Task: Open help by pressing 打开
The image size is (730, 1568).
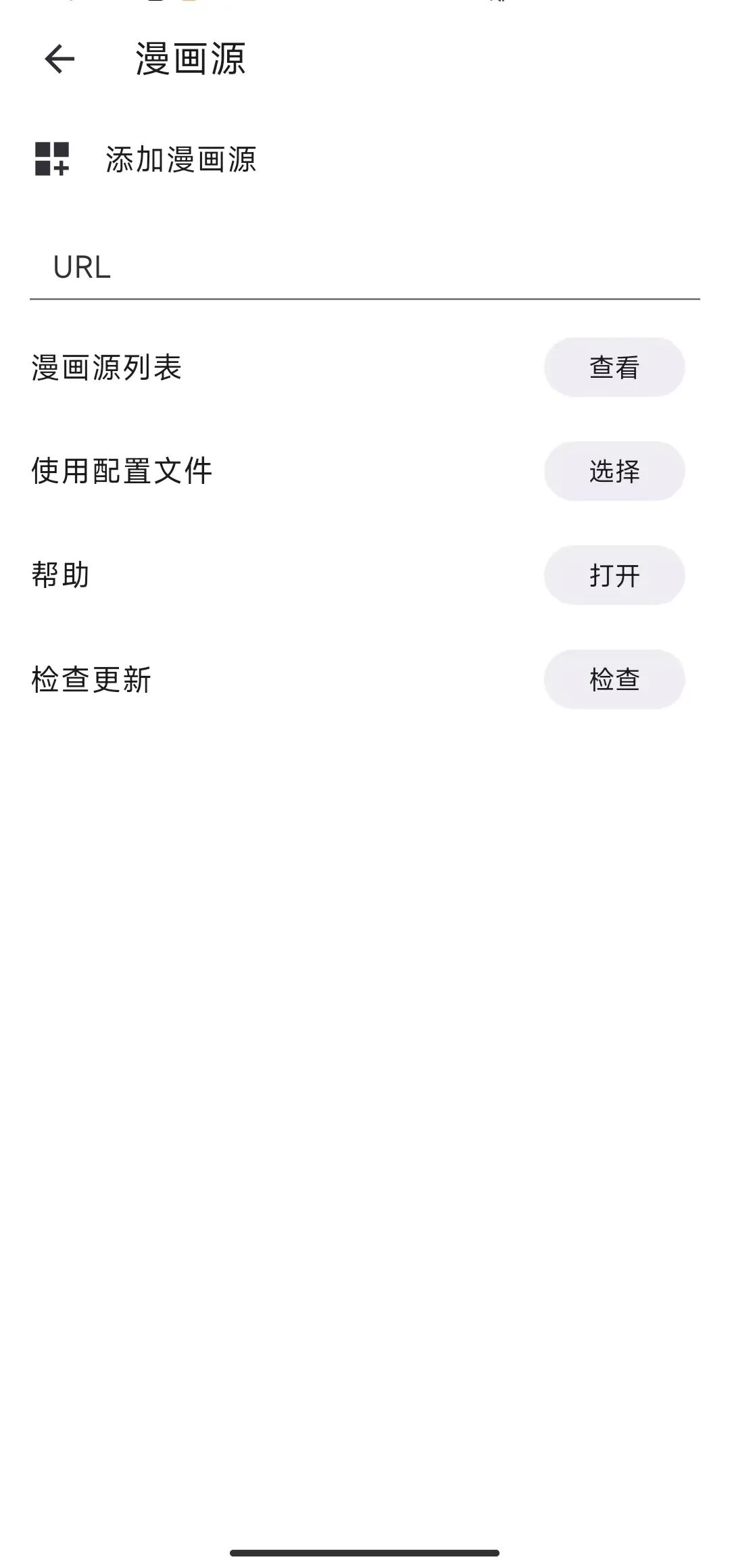Action: tap(614, 575)
